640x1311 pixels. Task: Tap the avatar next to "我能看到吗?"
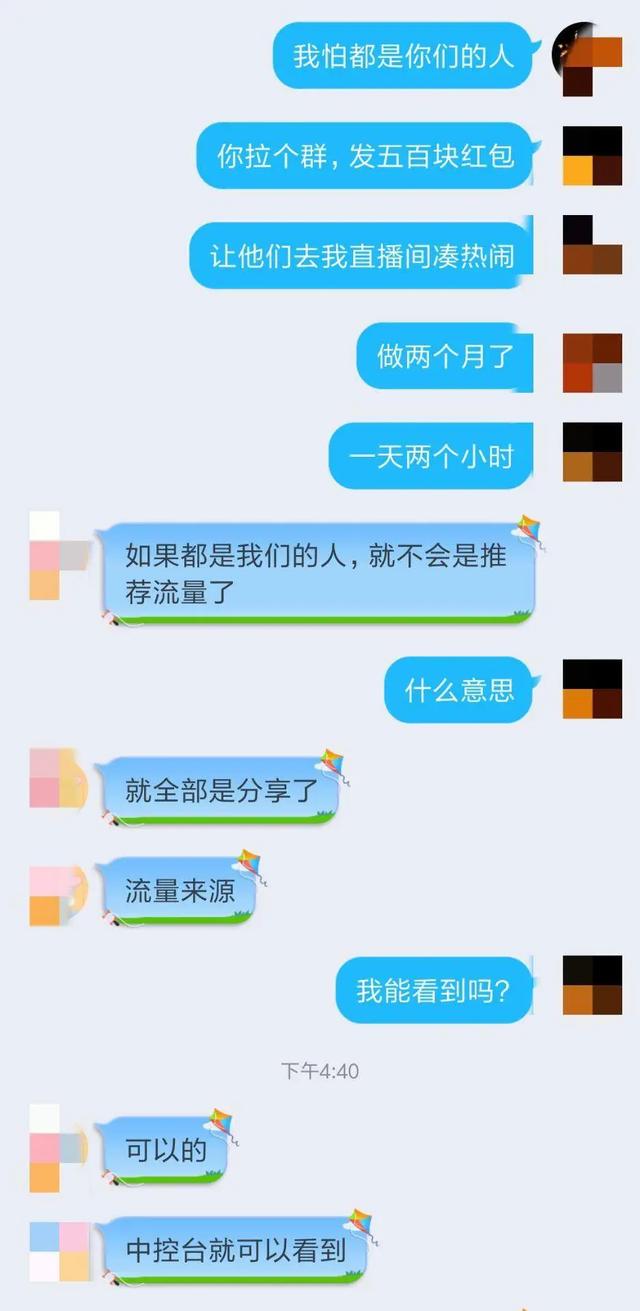click(592, 985)
